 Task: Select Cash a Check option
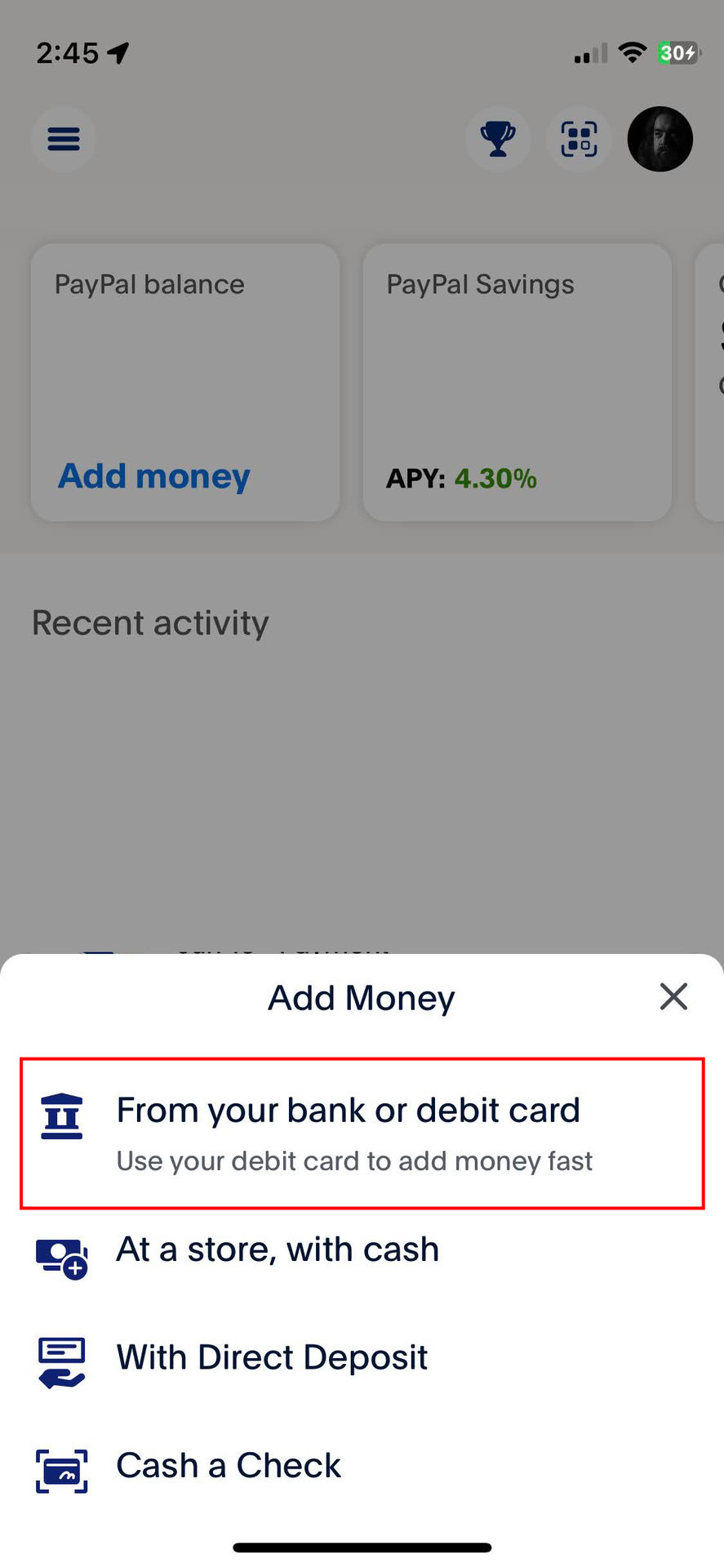pos(229,1466)
